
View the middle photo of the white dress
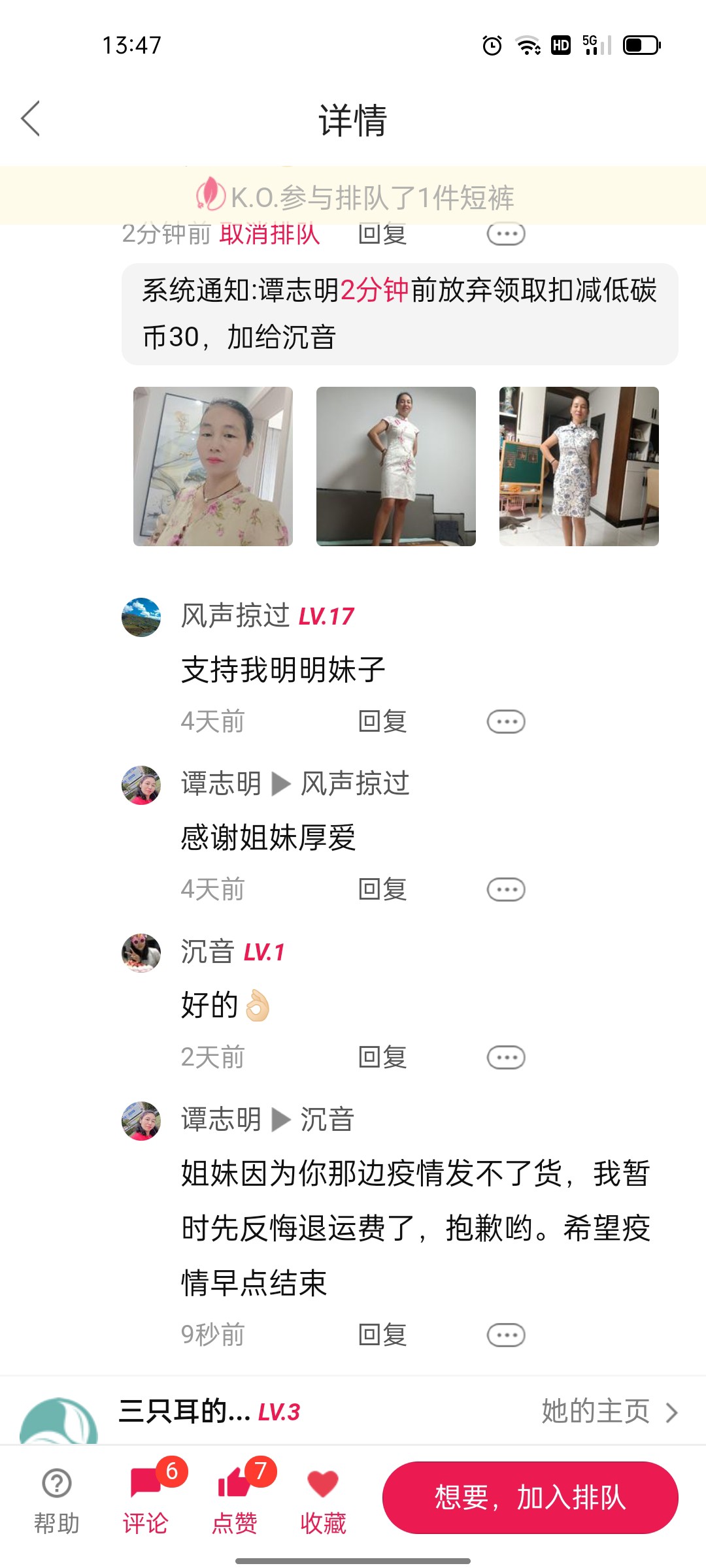pyautogui.click(x=396, y=466)
